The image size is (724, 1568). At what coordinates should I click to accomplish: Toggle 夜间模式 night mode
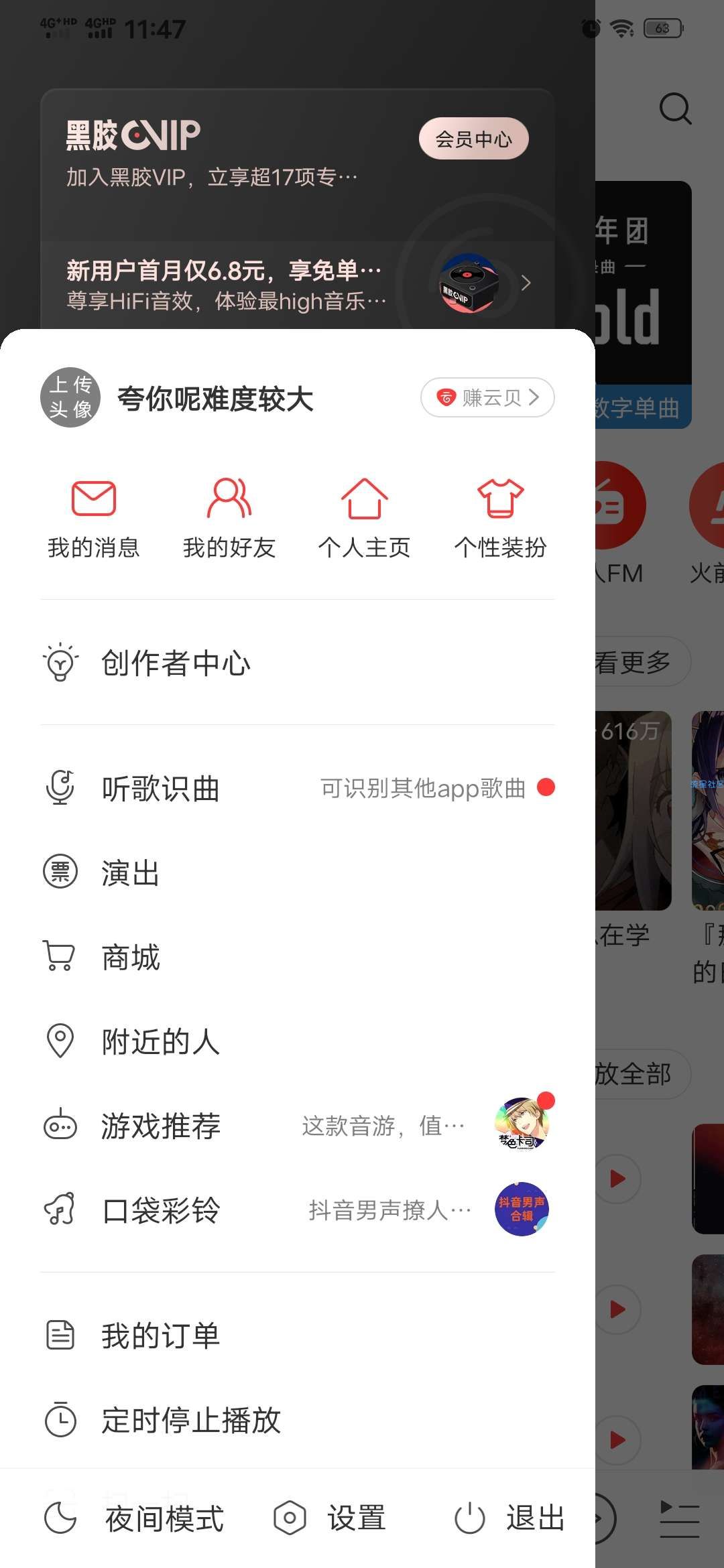click(x=134, y=1518)
